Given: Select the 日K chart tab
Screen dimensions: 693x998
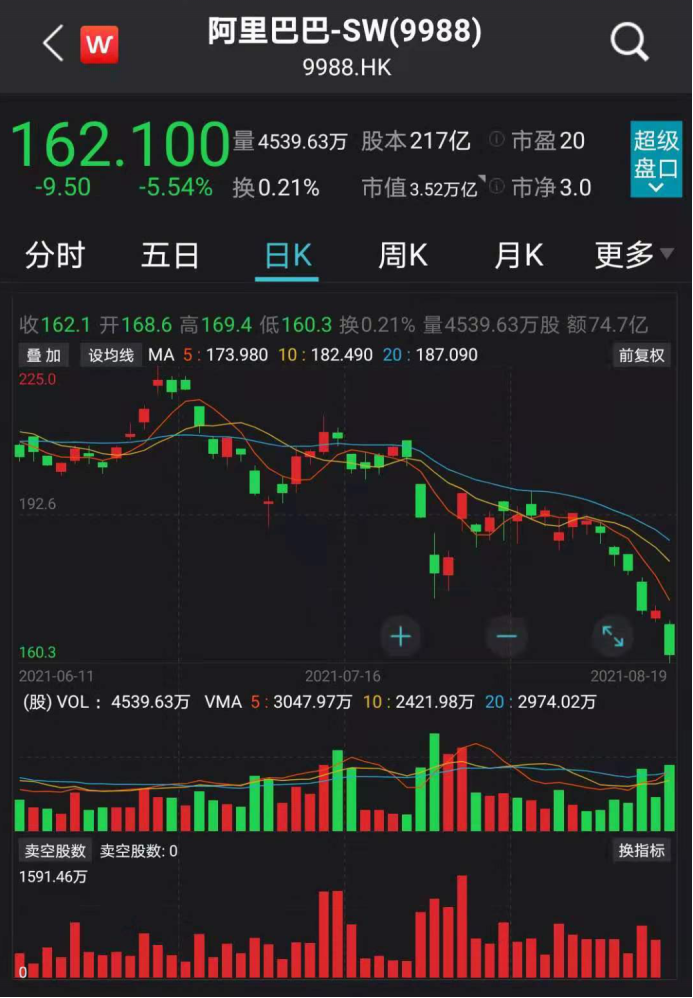Looking at the screenshot, I should [287, 256].
